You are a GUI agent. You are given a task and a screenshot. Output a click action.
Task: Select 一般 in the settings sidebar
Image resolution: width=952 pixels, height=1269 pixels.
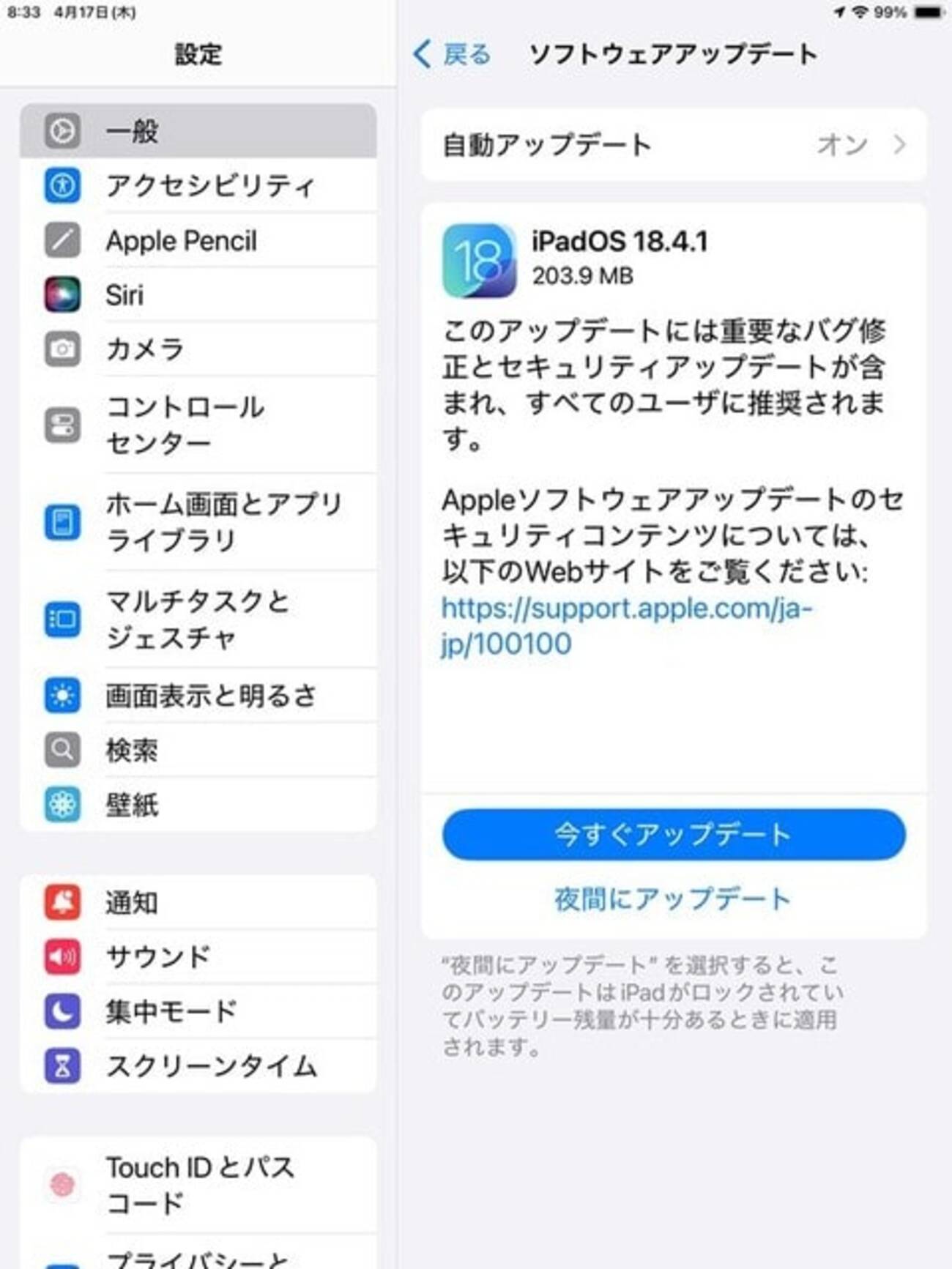point(198,131)
